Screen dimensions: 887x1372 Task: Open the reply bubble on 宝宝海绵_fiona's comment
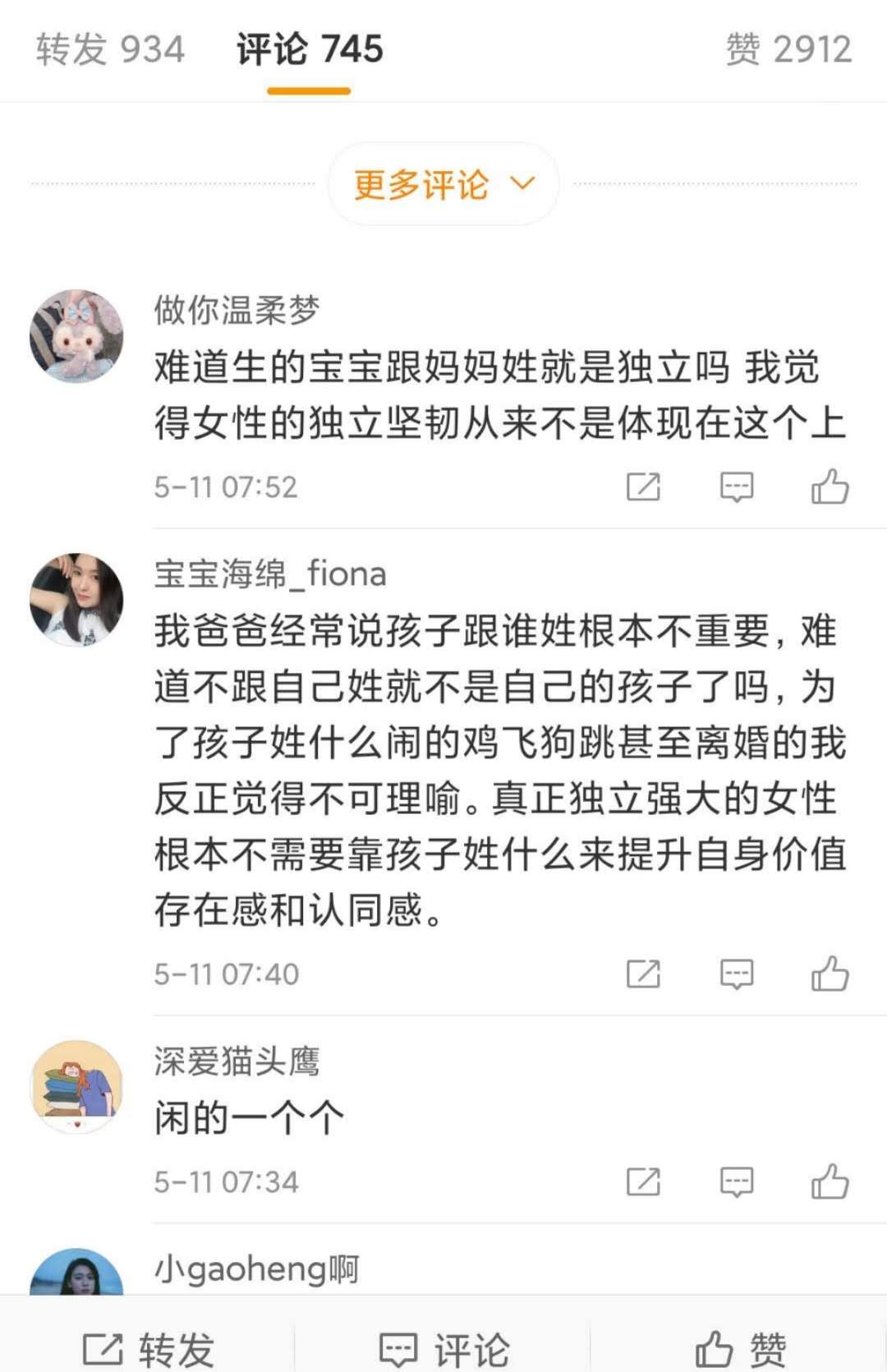click(737, 974)
